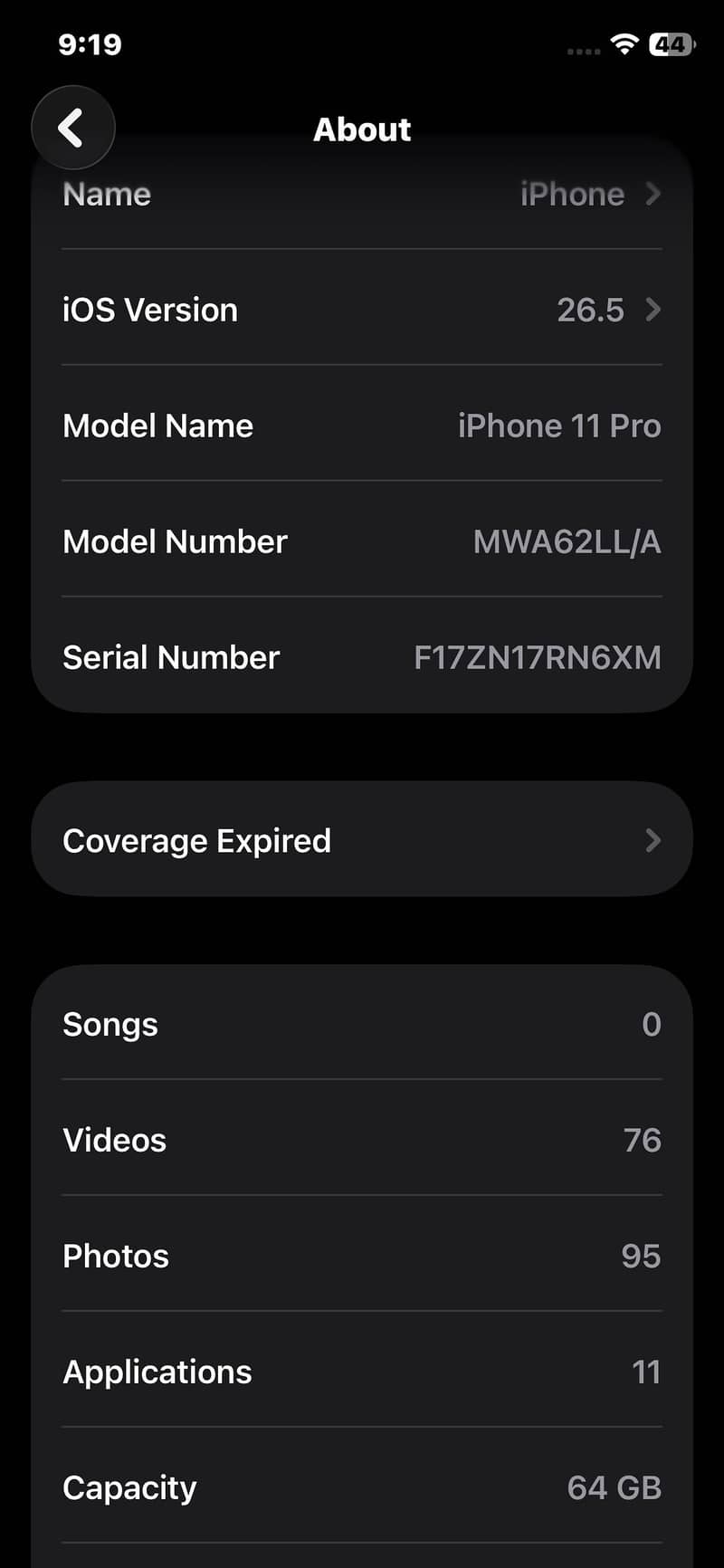Go back from the About page
The width and height of the screenshot is (724, 1568).
click(72, 128)
